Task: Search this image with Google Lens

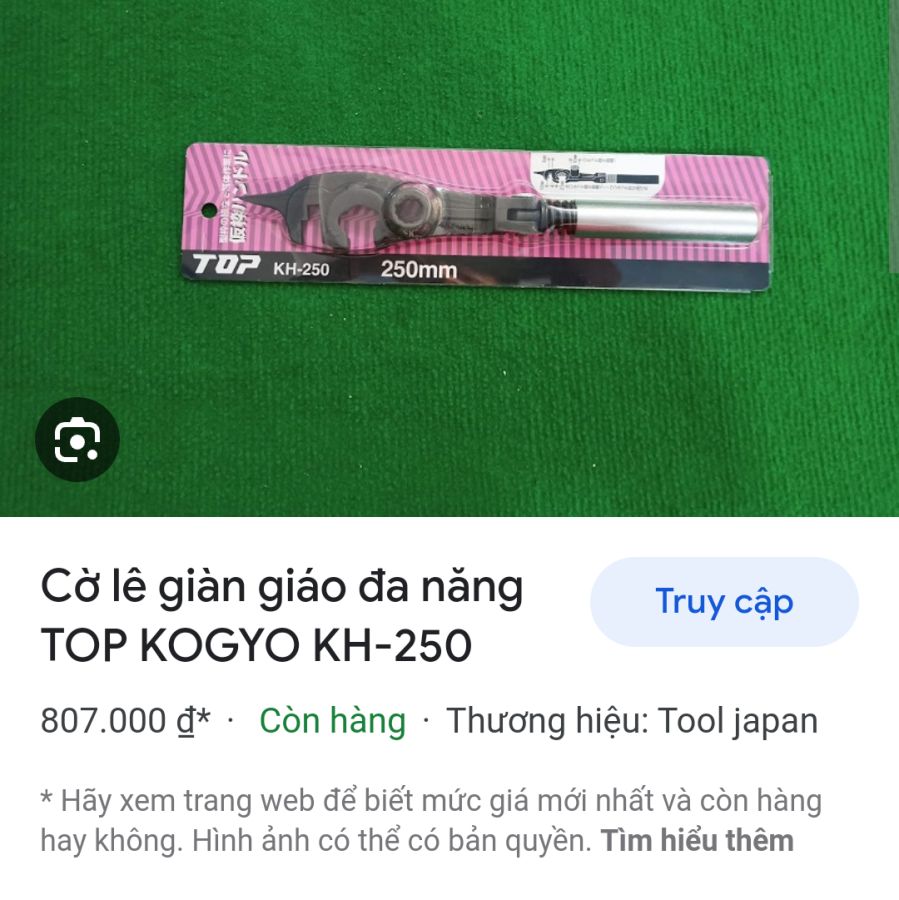Action: pos(77,439)
